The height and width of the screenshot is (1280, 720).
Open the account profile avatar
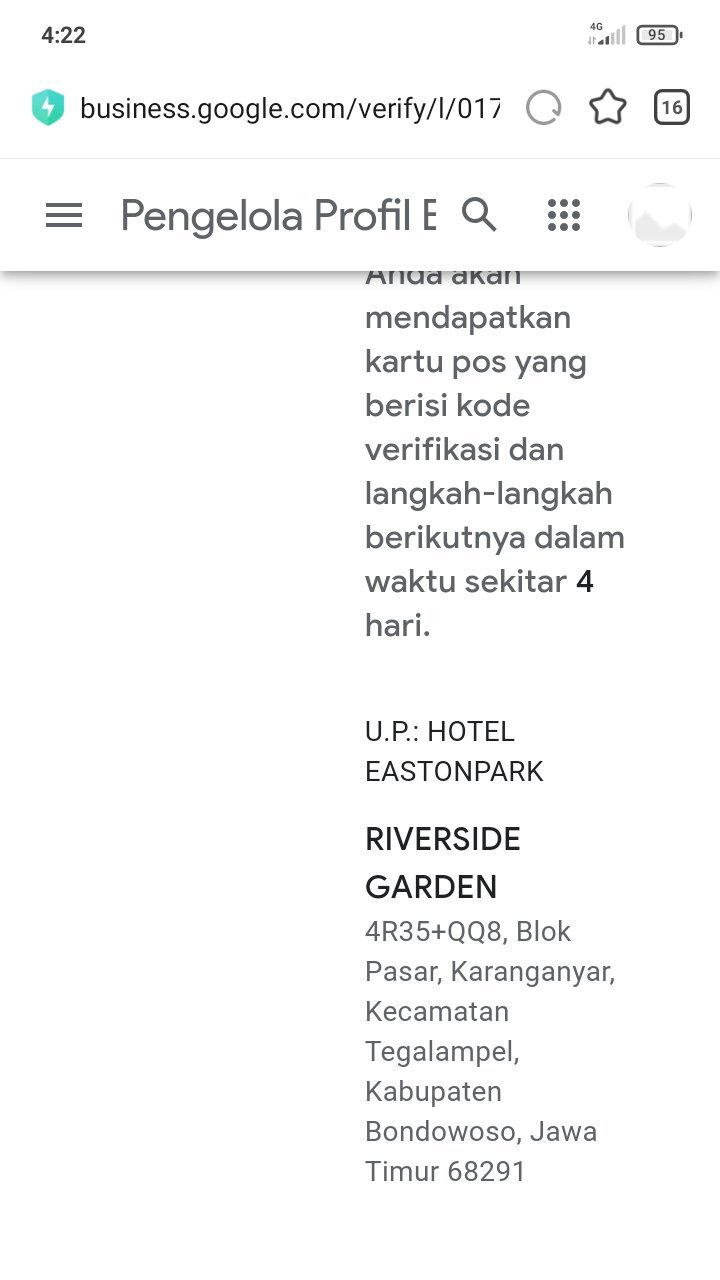pyautogui.click(x=660, y=215)
